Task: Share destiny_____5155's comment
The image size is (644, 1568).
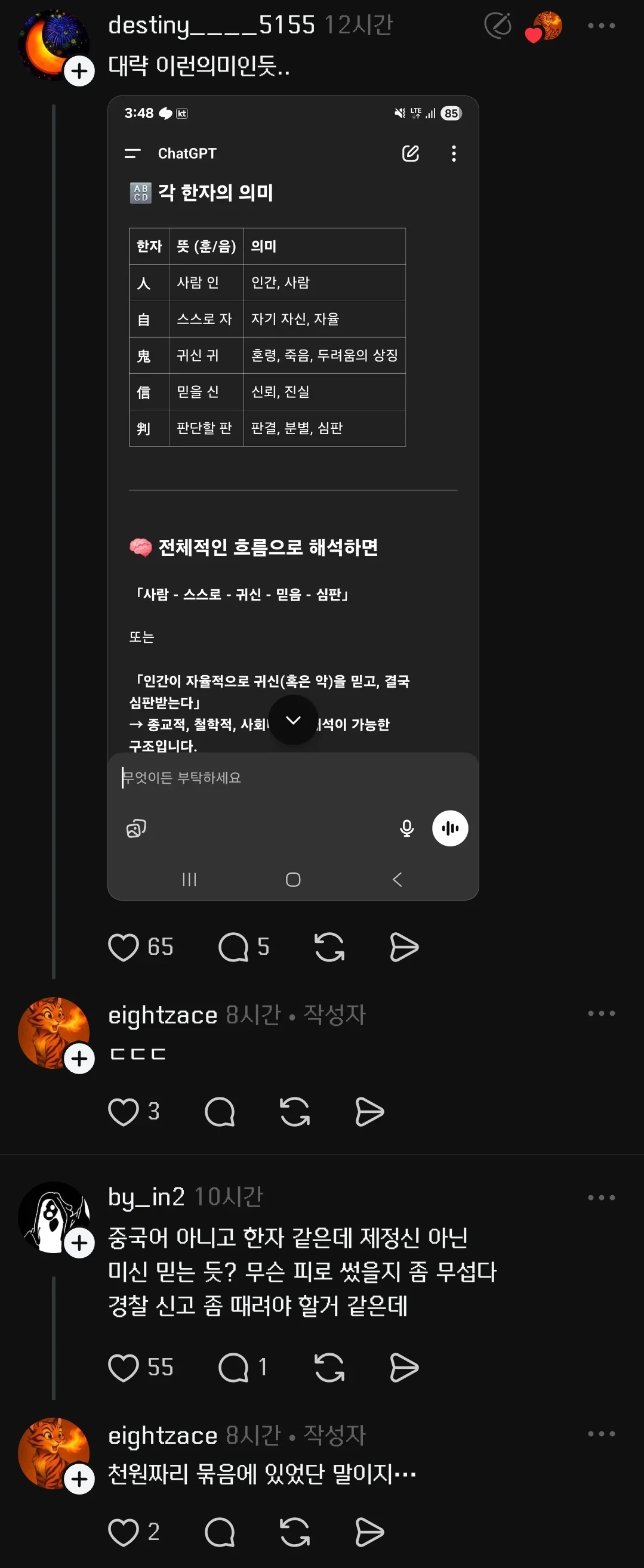Action: (404, 947)
